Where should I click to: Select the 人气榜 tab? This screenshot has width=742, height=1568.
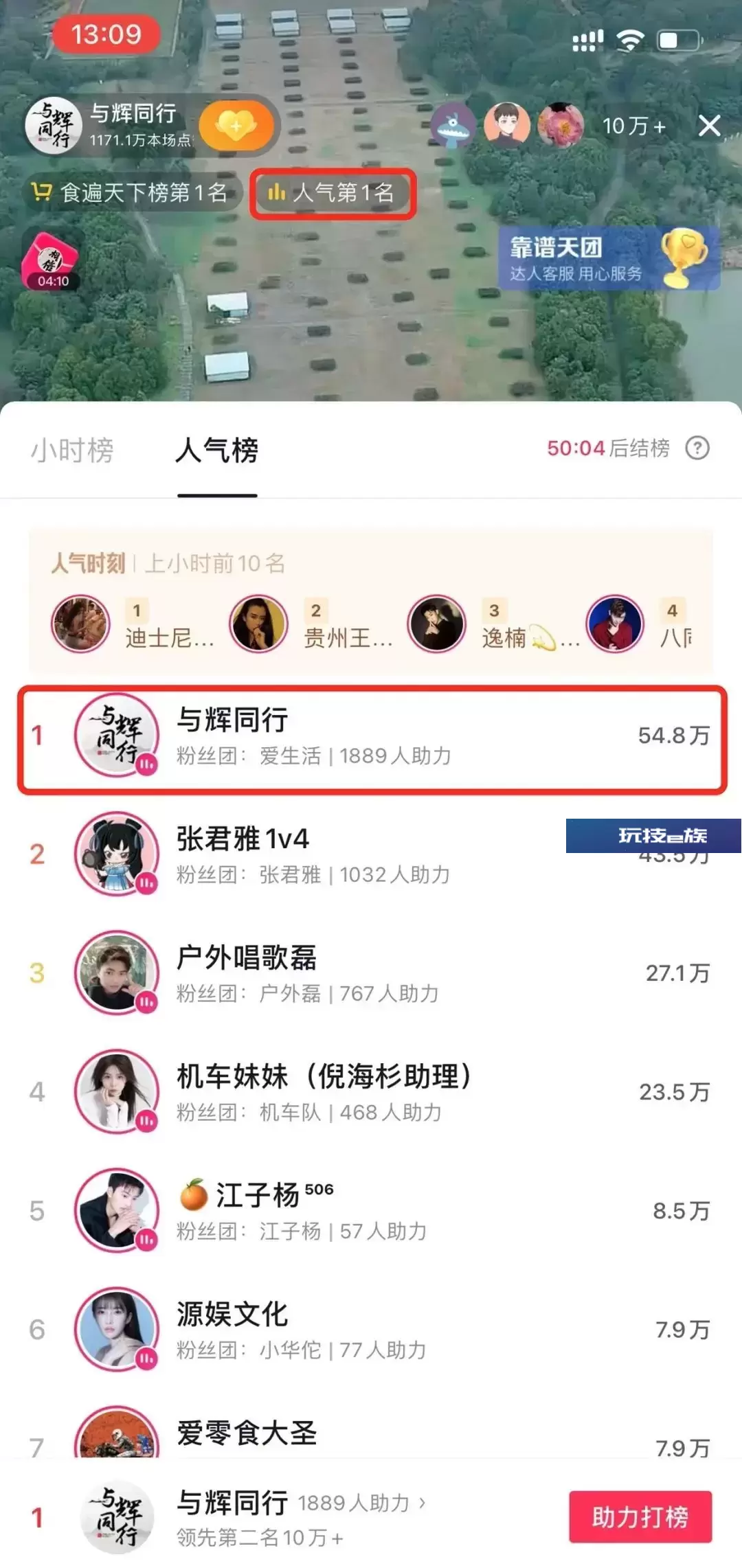coord(217,451)
